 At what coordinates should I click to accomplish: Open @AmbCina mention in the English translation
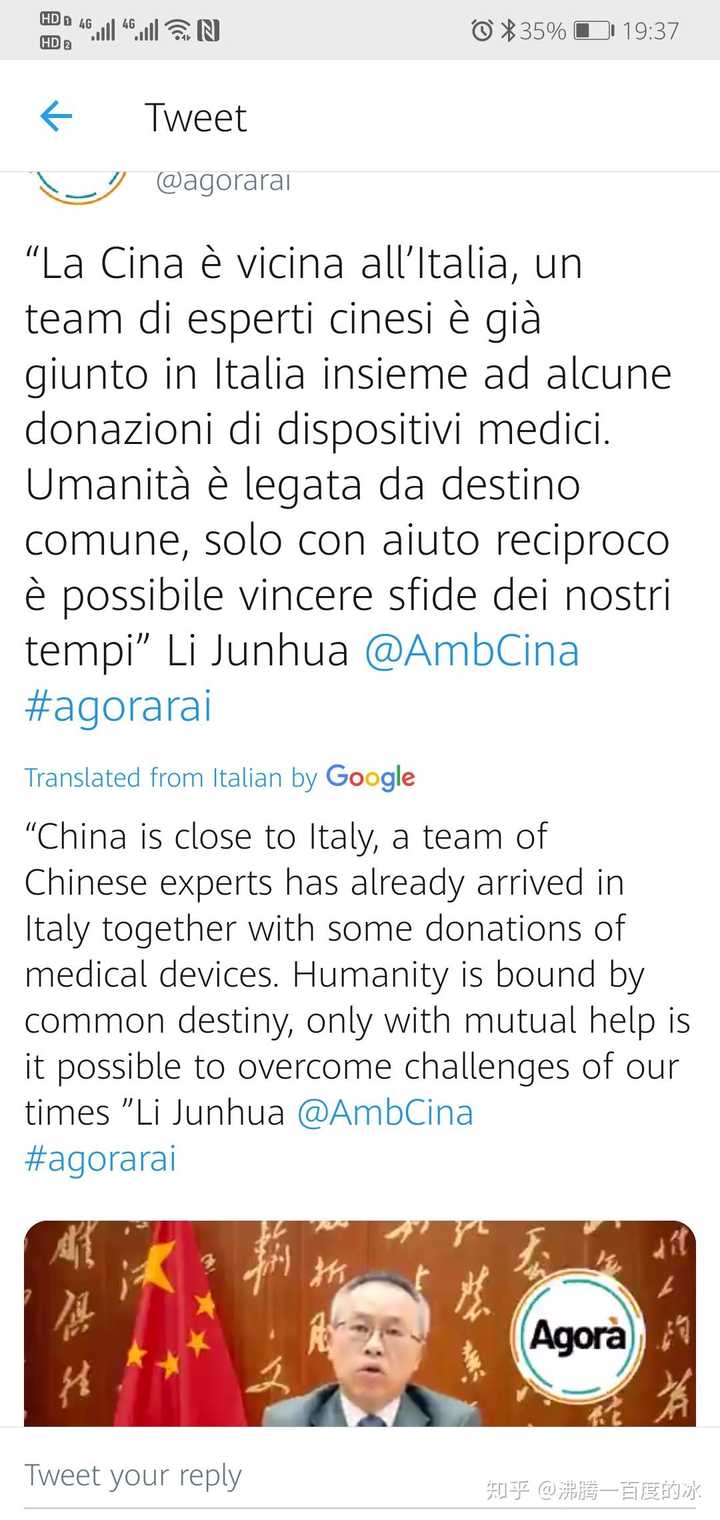pos(385,1113)
